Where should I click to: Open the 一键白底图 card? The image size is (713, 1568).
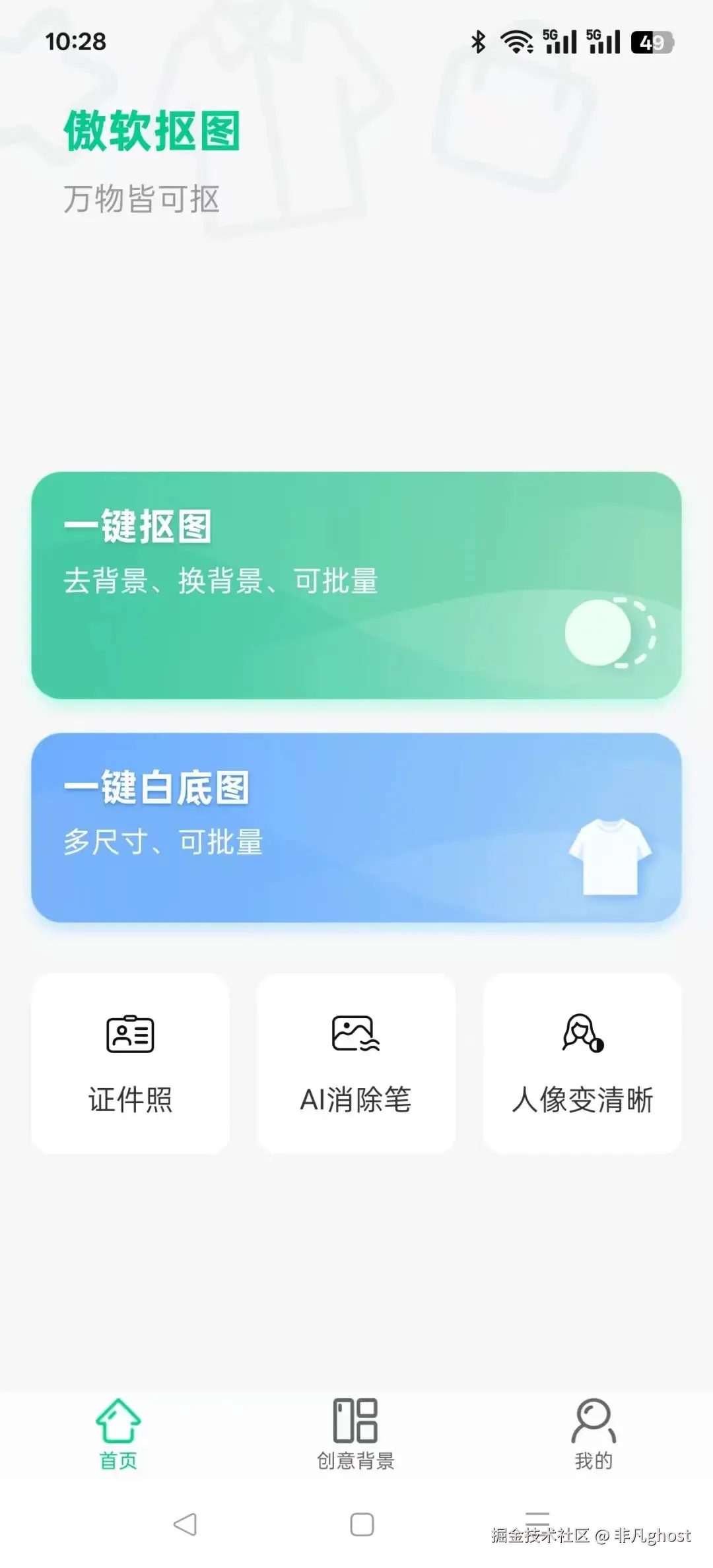[356, 827]
